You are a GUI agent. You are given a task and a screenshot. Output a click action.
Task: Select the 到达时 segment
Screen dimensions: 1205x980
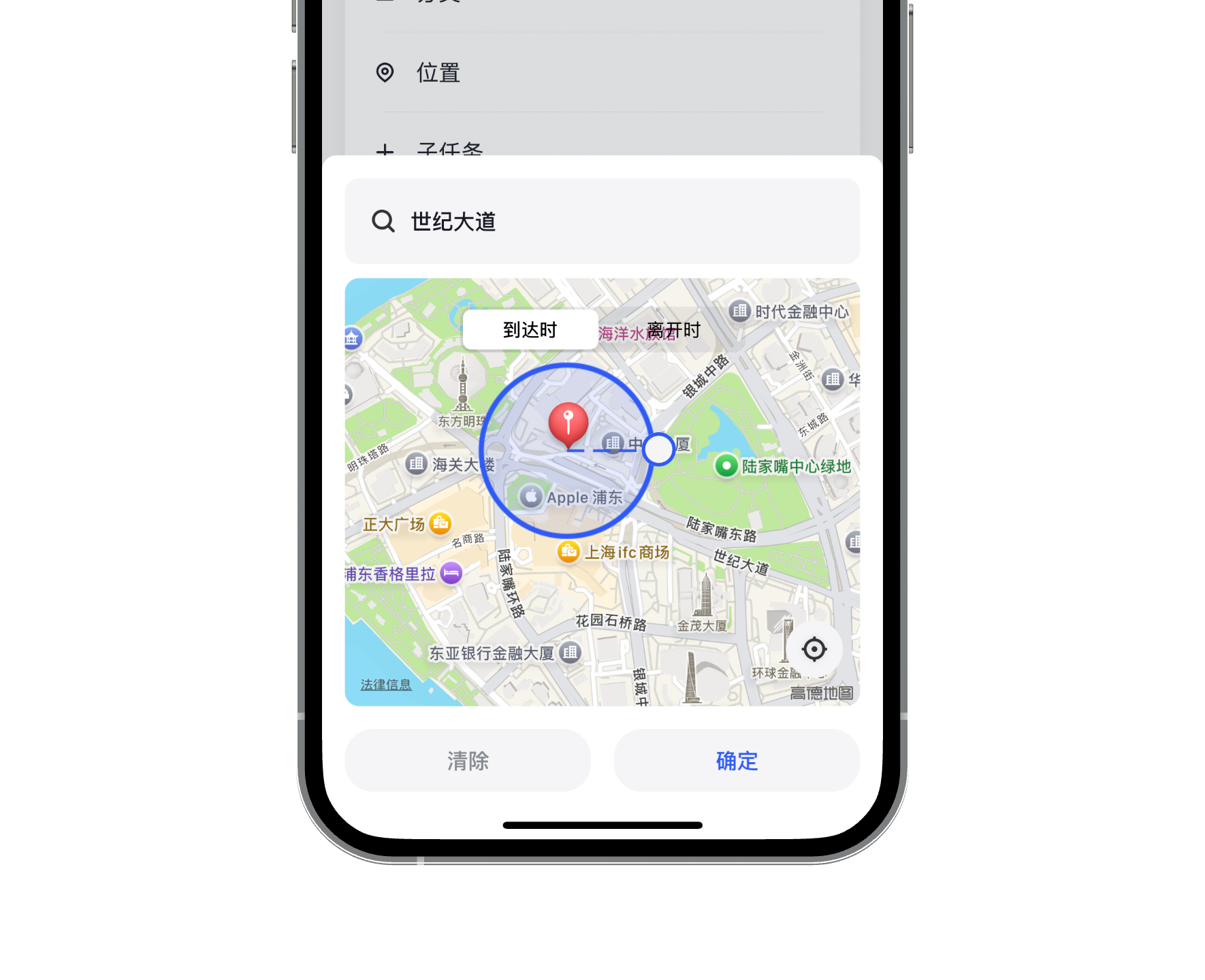(x=530, y=330)
